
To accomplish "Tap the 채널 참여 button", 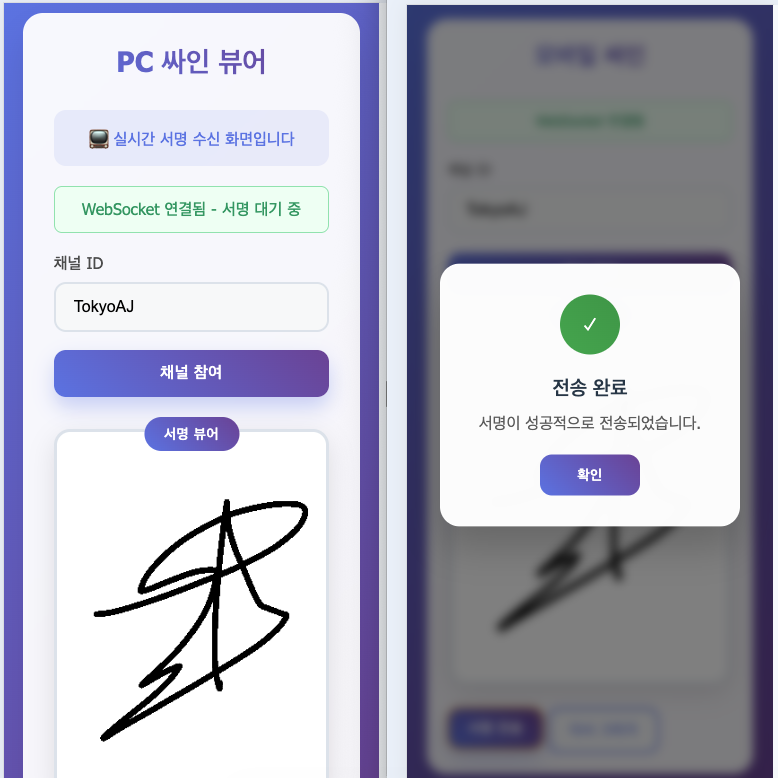I will pyautogui.click(x=191, y=373).
